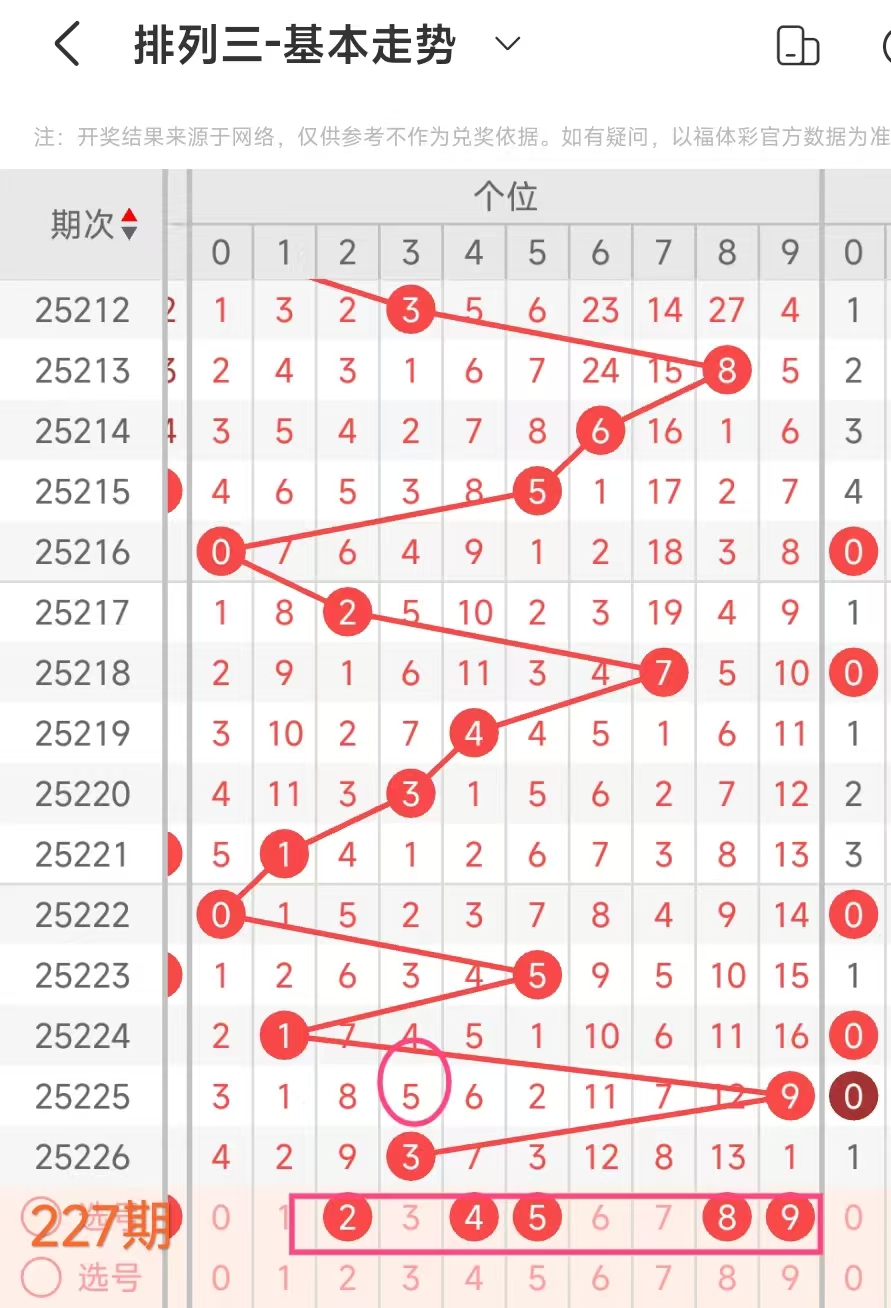Viewport: 891px width, 1308px height.
Task: Choose 个位 number 2 in the bottom 选号 row
Action: point(347,1278)
